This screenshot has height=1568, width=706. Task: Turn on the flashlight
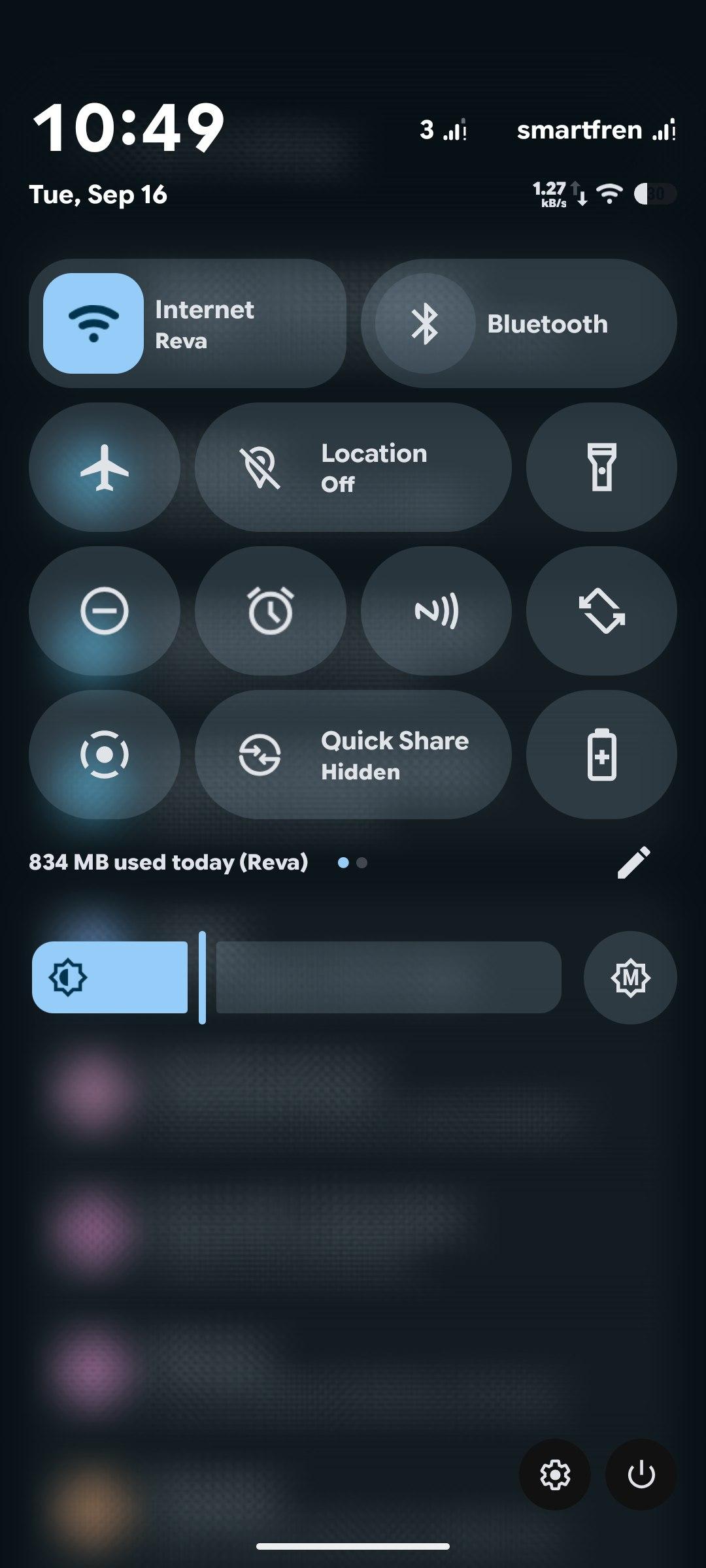tap(601, 467)
